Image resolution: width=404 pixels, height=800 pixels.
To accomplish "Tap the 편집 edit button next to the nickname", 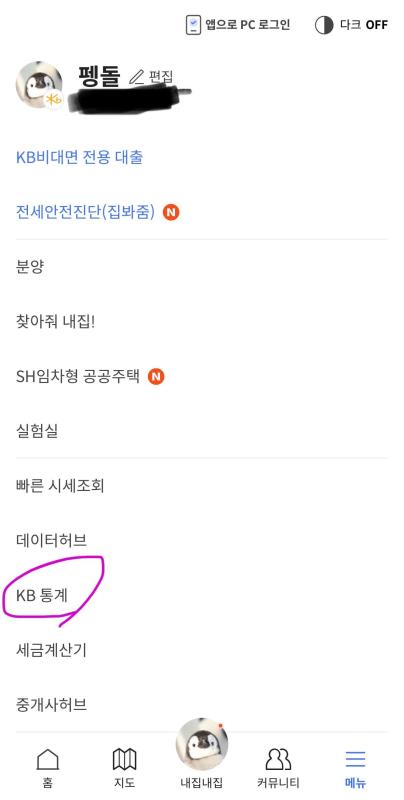I will pos(151,77).
